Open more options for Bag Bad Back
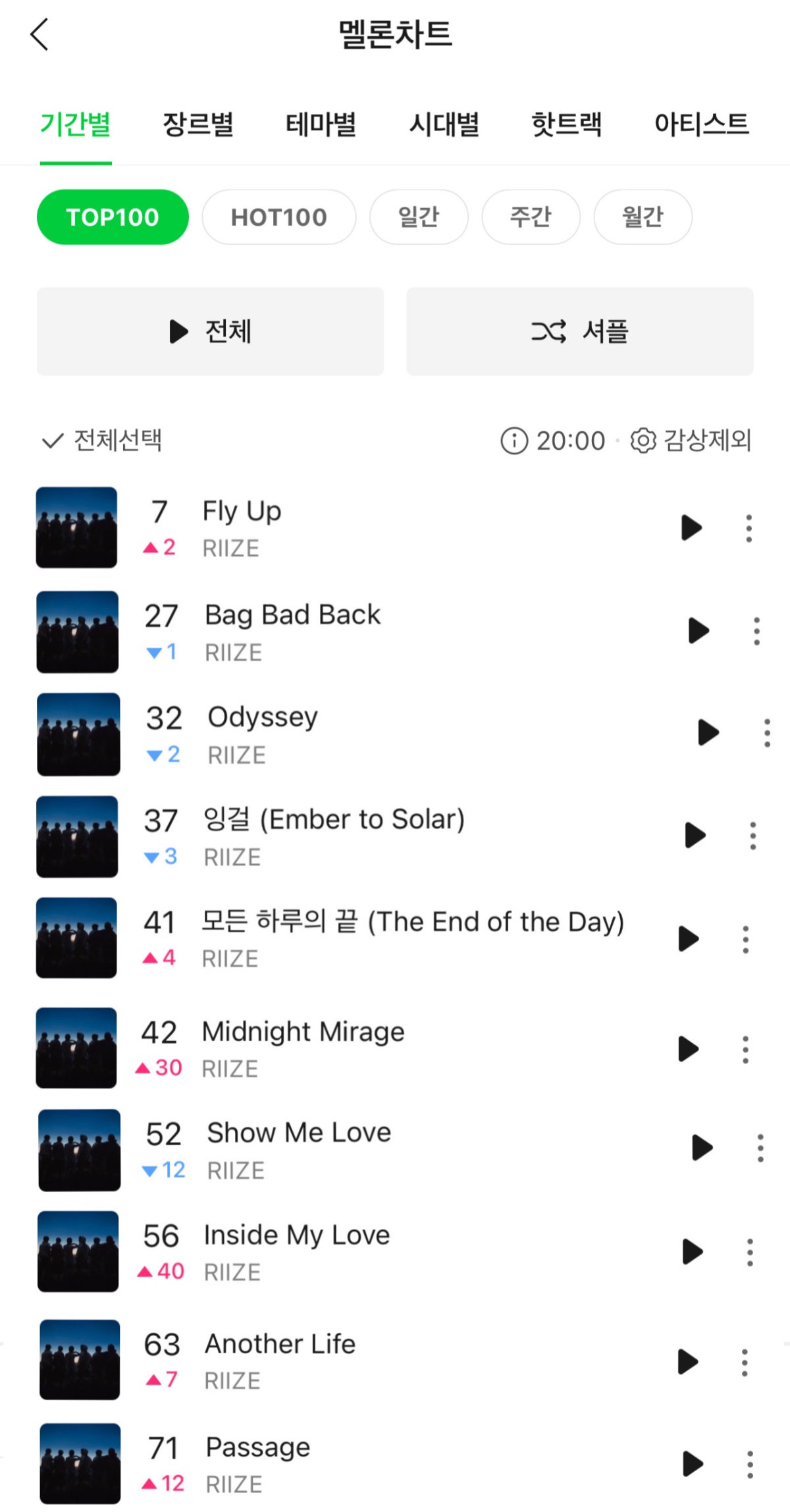This screenshot has width=790, height=1512. coord(756,631)
